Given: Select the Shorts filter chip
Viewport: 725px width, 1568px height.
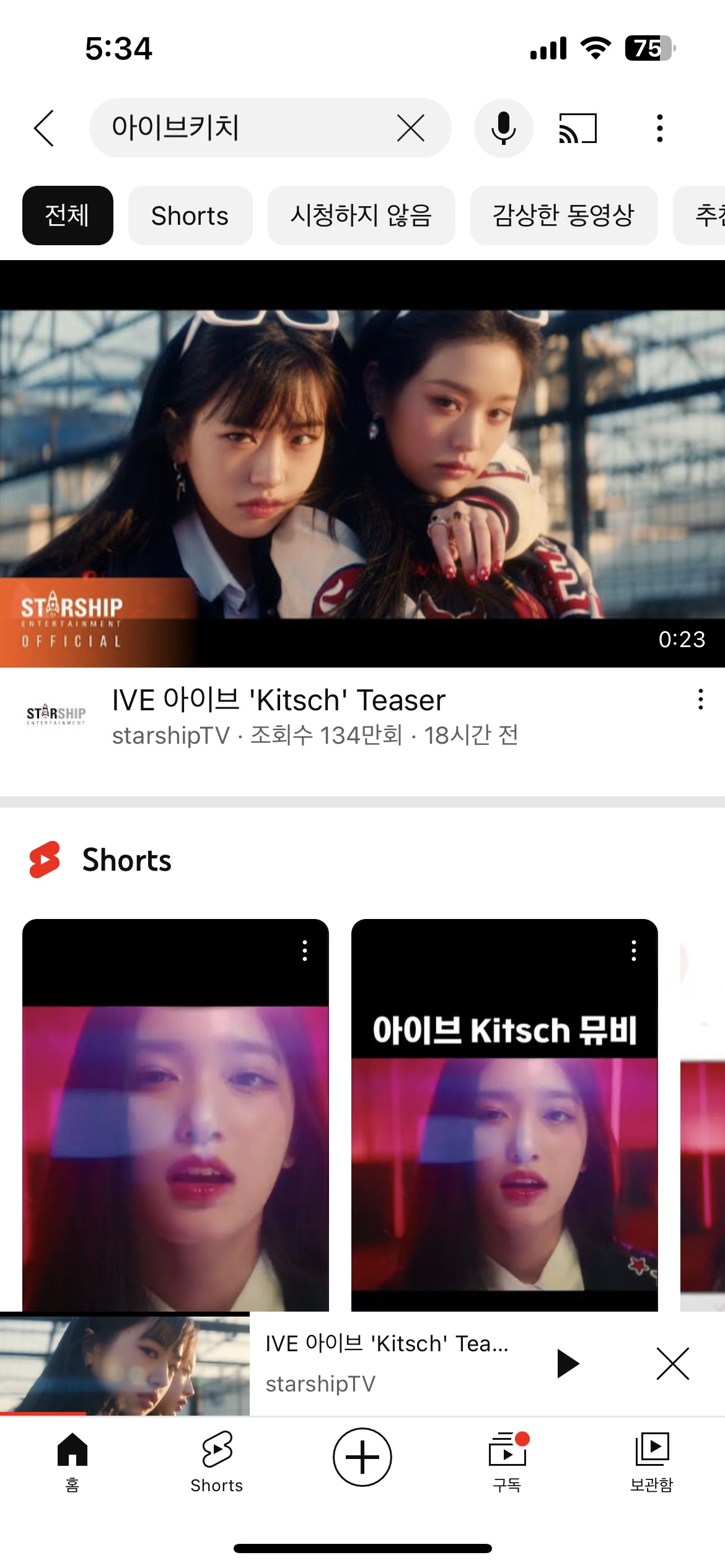Looking at the screenshot, I should tap(190, 216).
